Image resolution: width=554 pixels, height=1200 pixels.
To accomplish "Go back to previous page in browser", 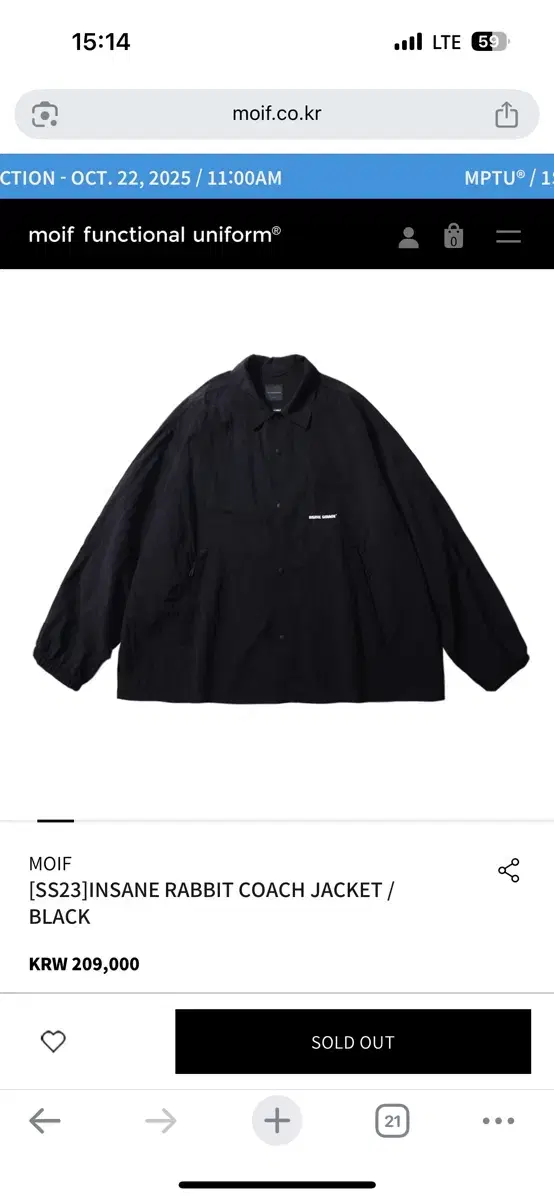I will point(45,1121).
